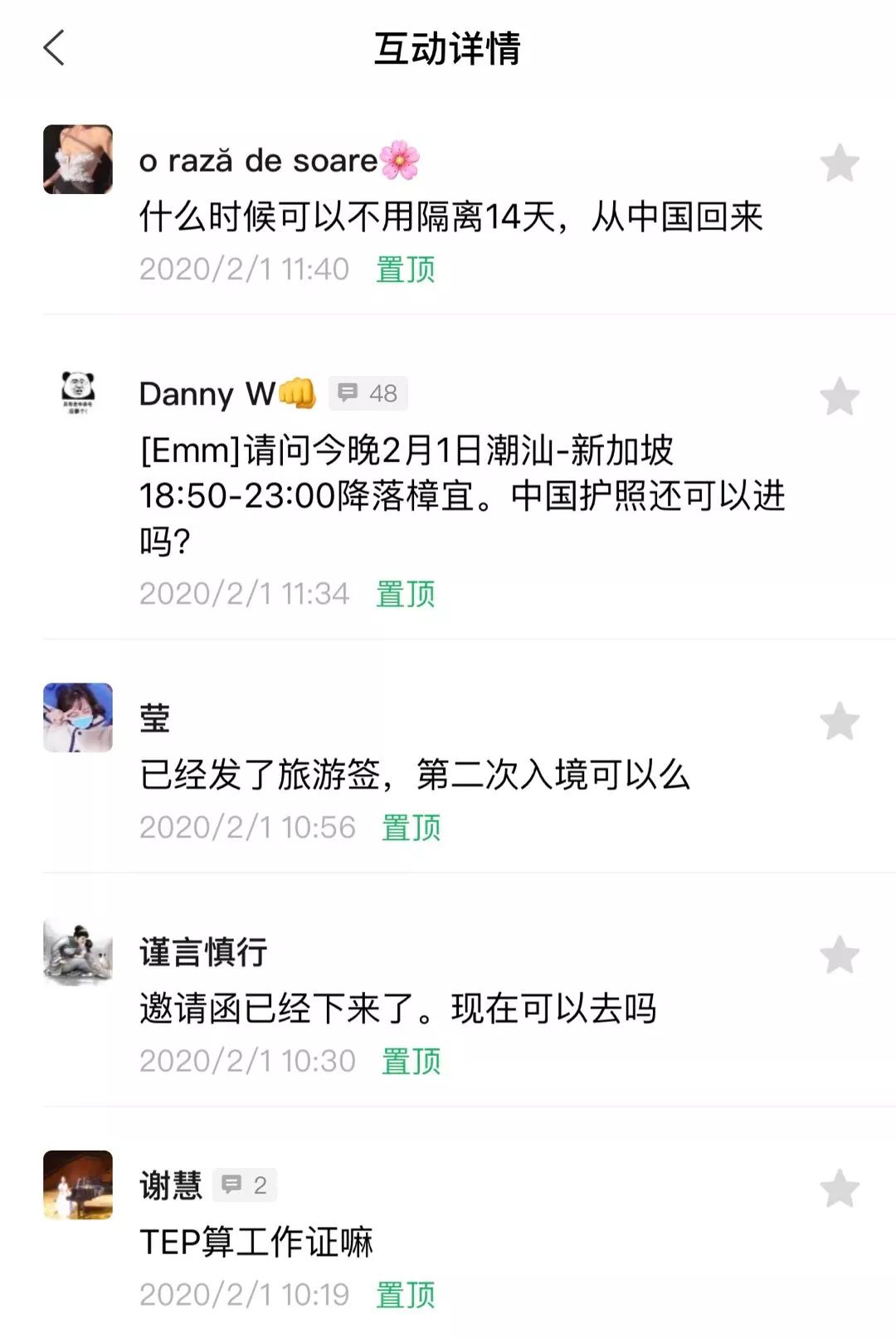The image size is (896, 1338).
Task: Open the 2 replies on 谢慧's comment
Action: pos(246,1185)
